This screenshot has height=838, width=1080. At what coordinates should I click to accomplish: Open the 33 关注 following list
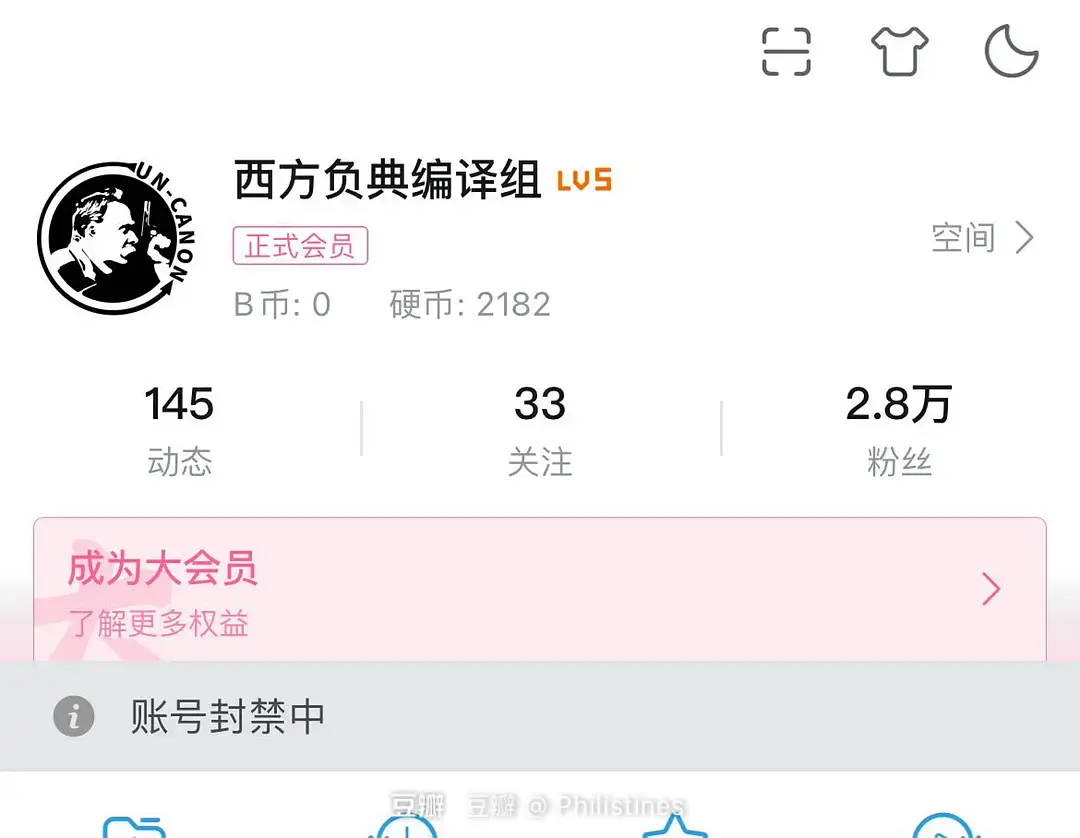pyautogui.click(x=540, y=429)
